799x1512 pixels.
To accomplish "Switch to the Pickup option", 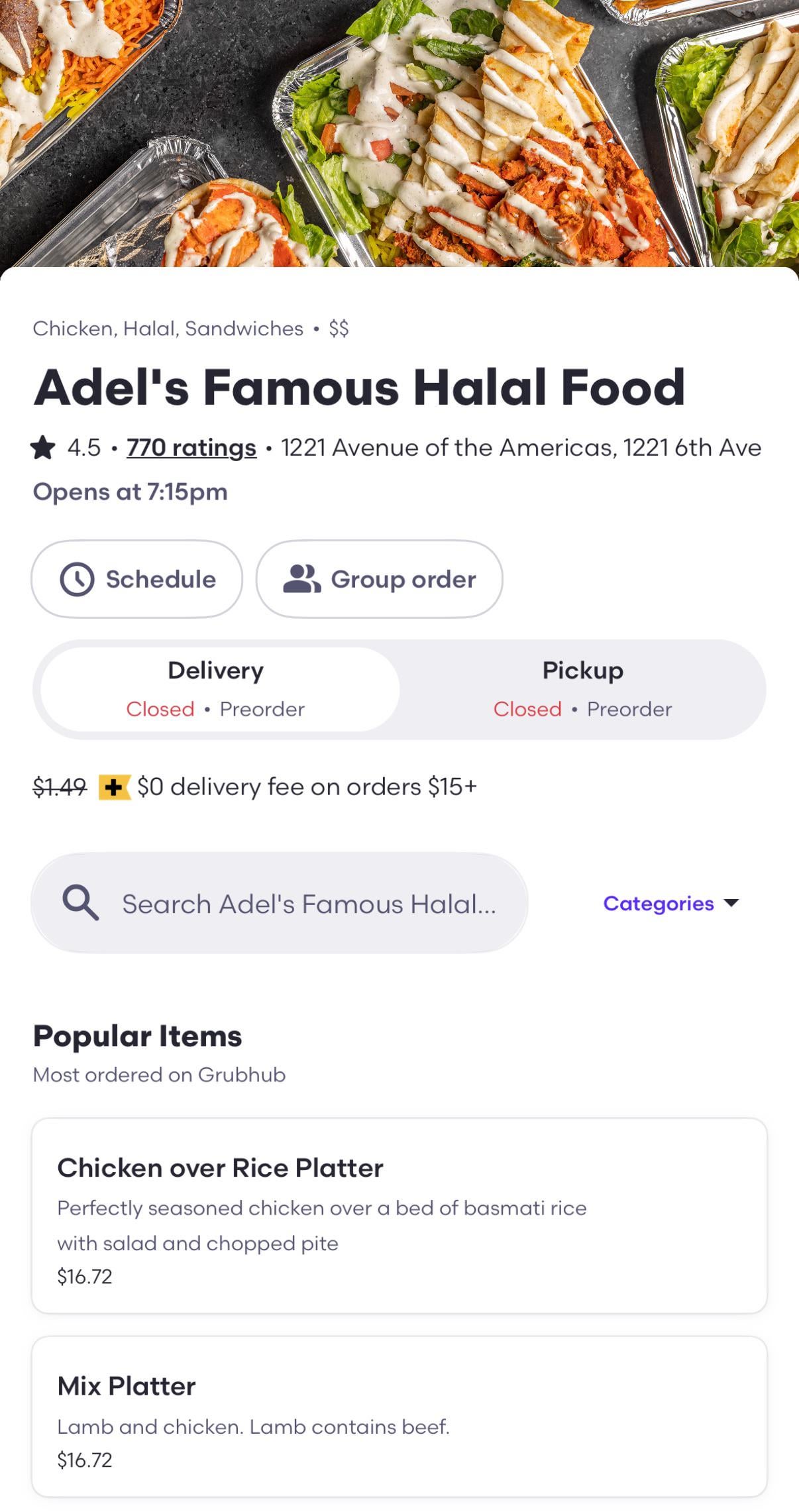I will 582,690.
